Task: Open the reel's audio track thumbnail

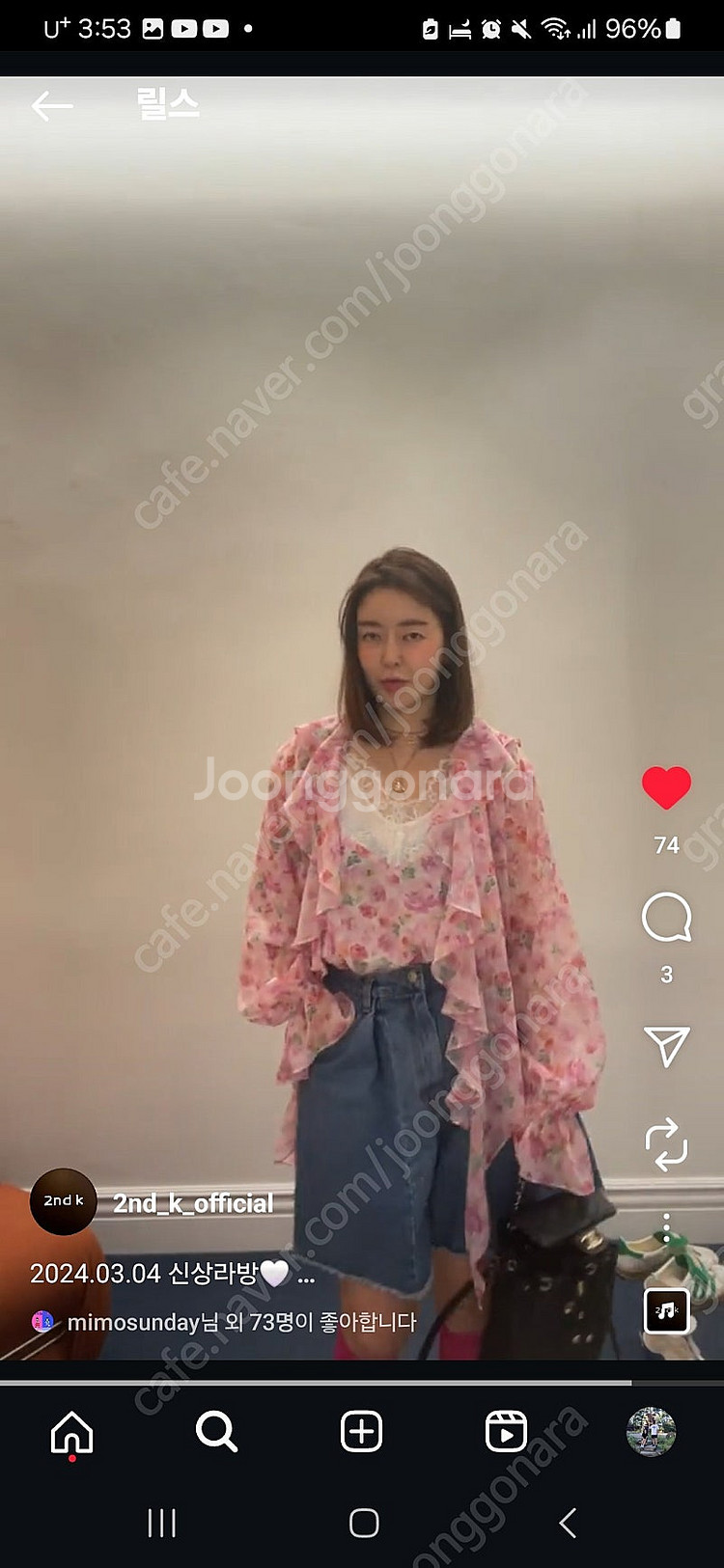Action: pyautogui.click(x=666, y=1310)
